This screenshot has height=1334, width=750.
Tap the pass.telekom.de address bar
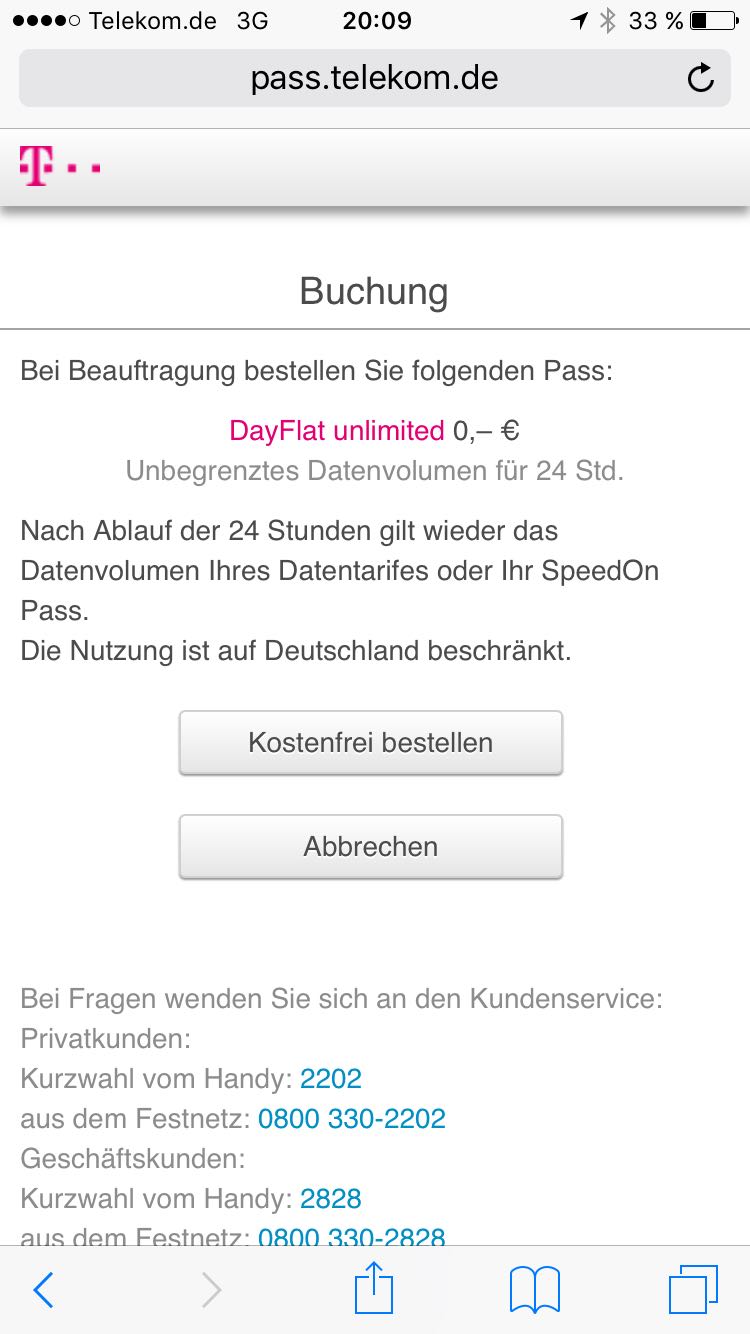(x=375, y=78)
